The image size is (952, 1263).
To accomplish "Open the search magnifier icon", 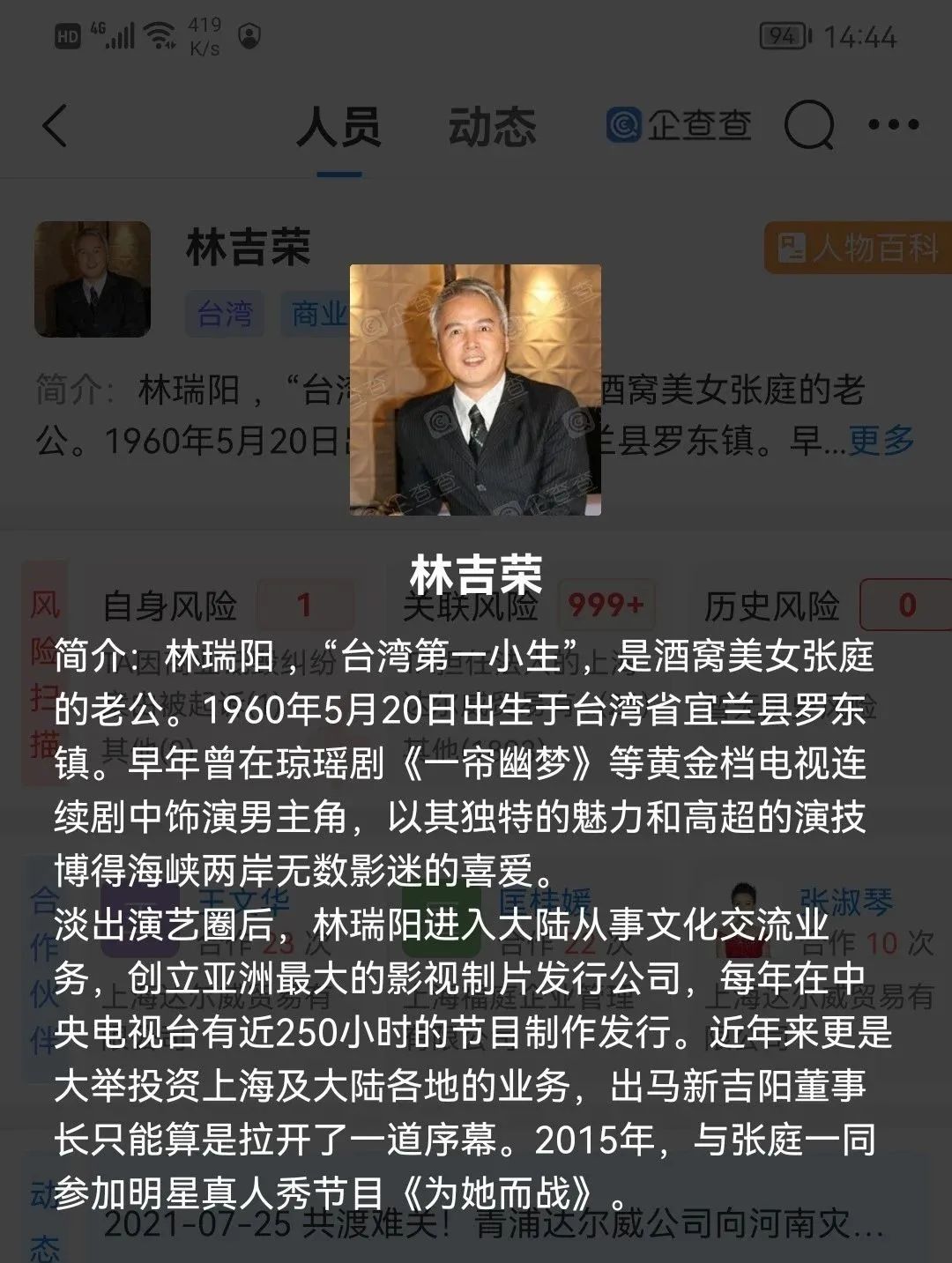I will click(808, 126).
